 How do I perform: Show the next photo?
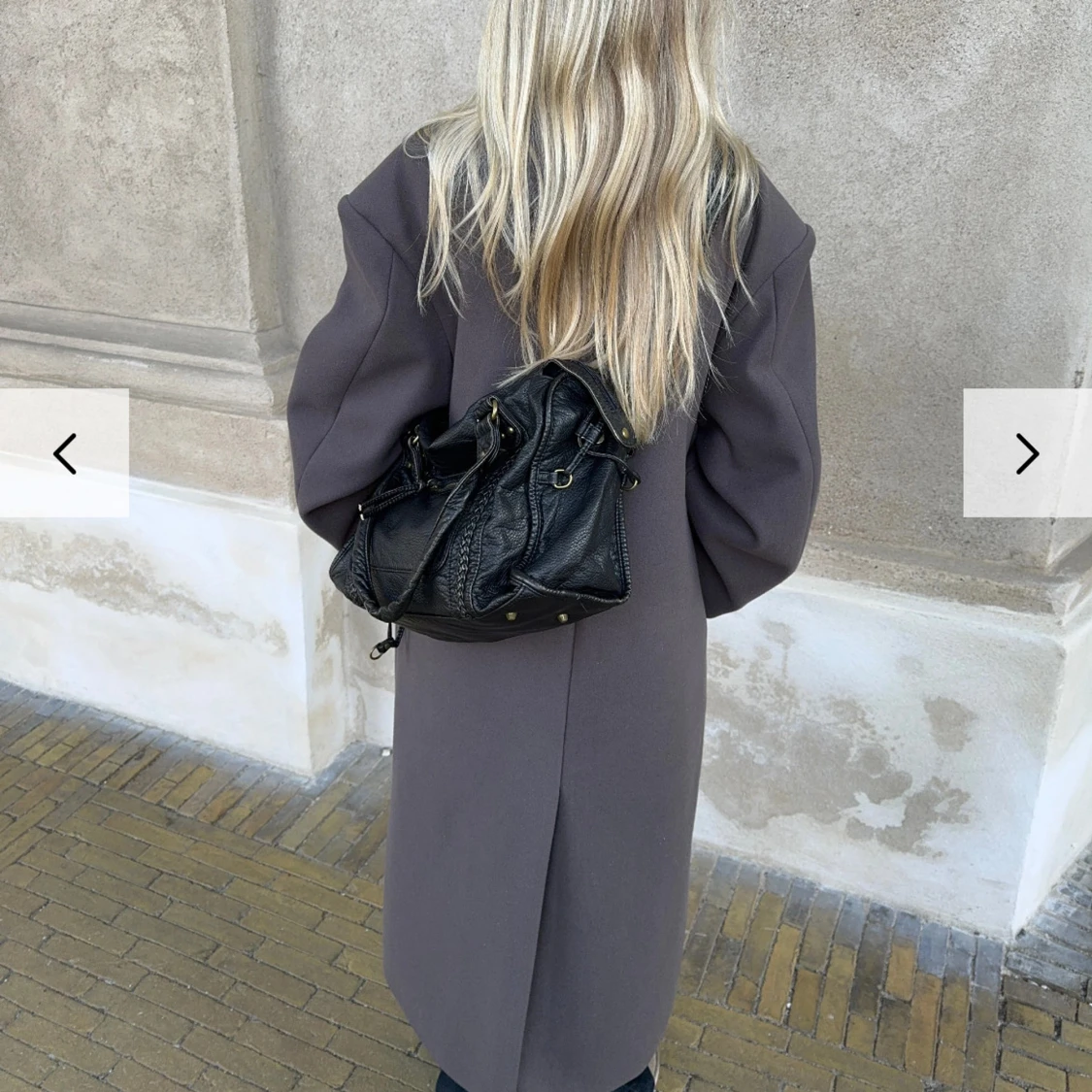[x=1027, y=453]
